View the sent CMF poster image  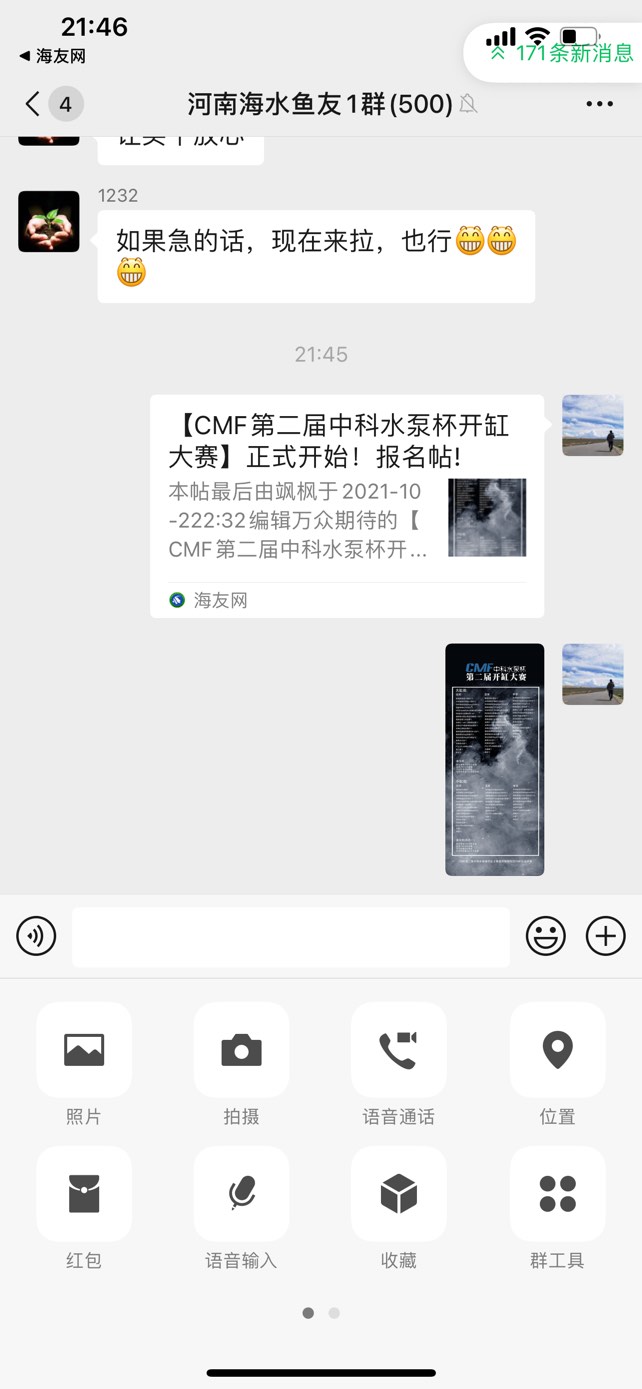point(494,759)
